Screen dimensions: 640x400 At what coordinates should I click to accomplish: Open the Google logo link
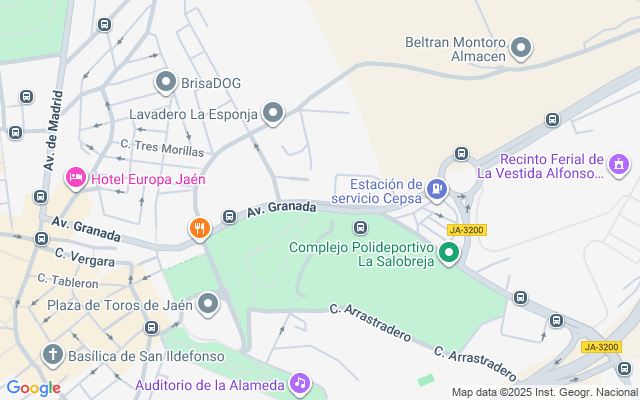33,388
